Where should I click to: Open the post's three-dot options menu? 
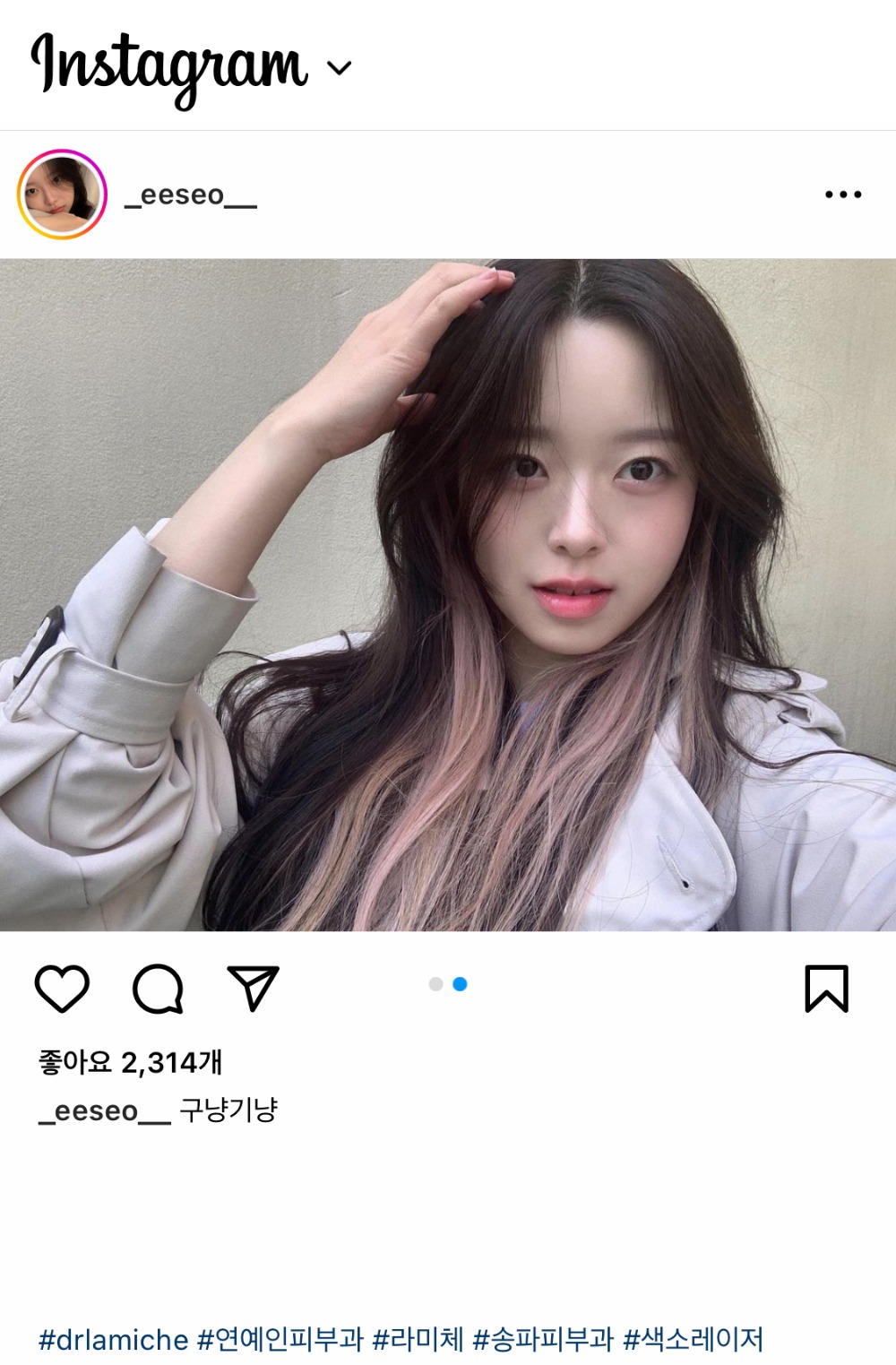(842, 194)
